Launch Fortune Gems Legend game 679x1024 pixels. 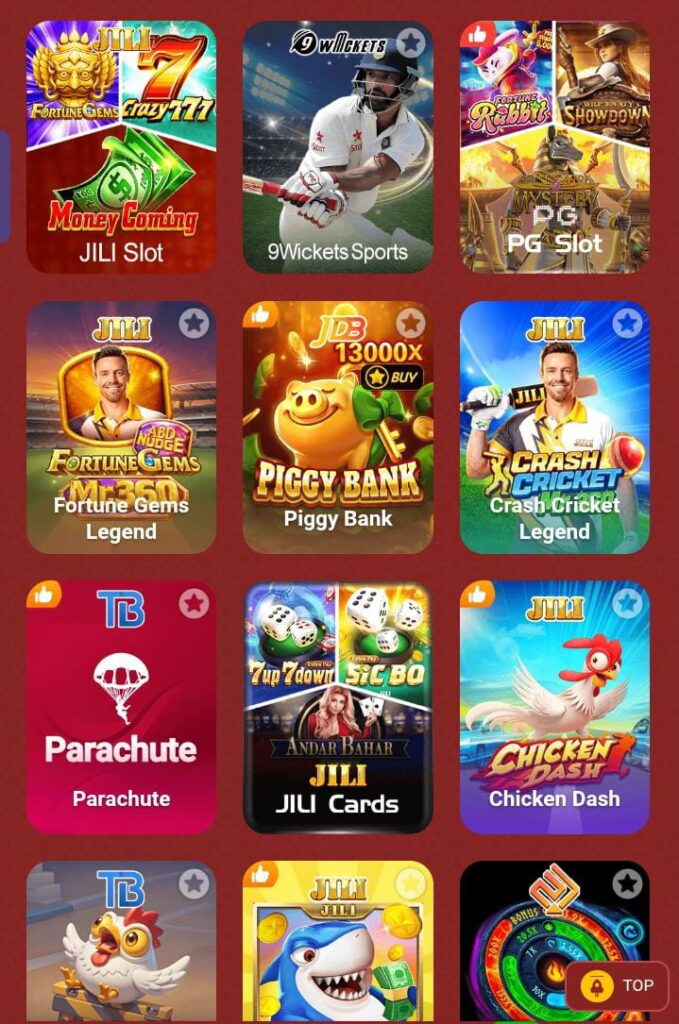(x=121, y=427)
